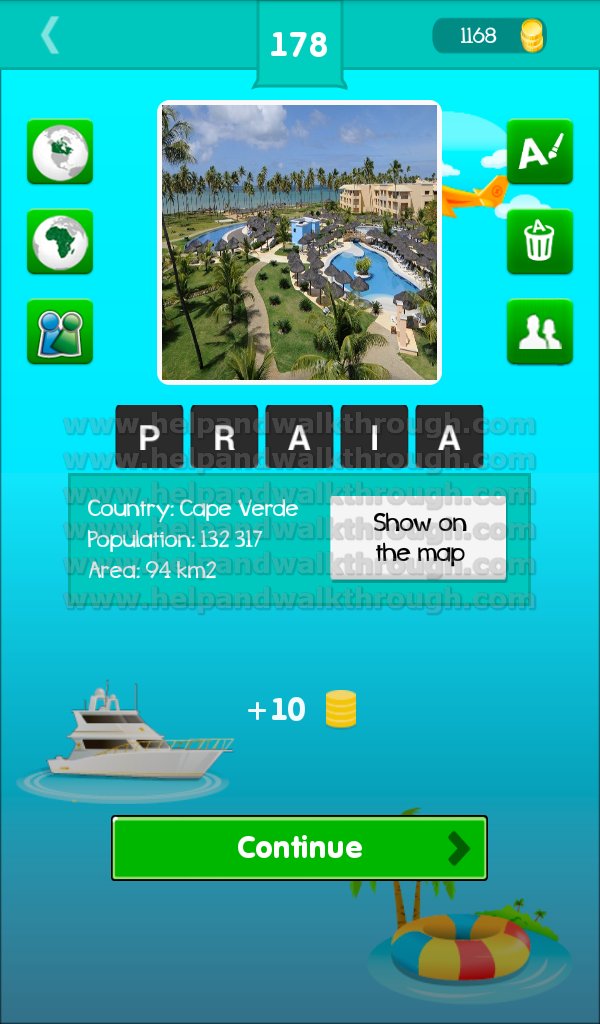Tap Show on the map
Screen dimensions: 600x1024
point(418,538)
